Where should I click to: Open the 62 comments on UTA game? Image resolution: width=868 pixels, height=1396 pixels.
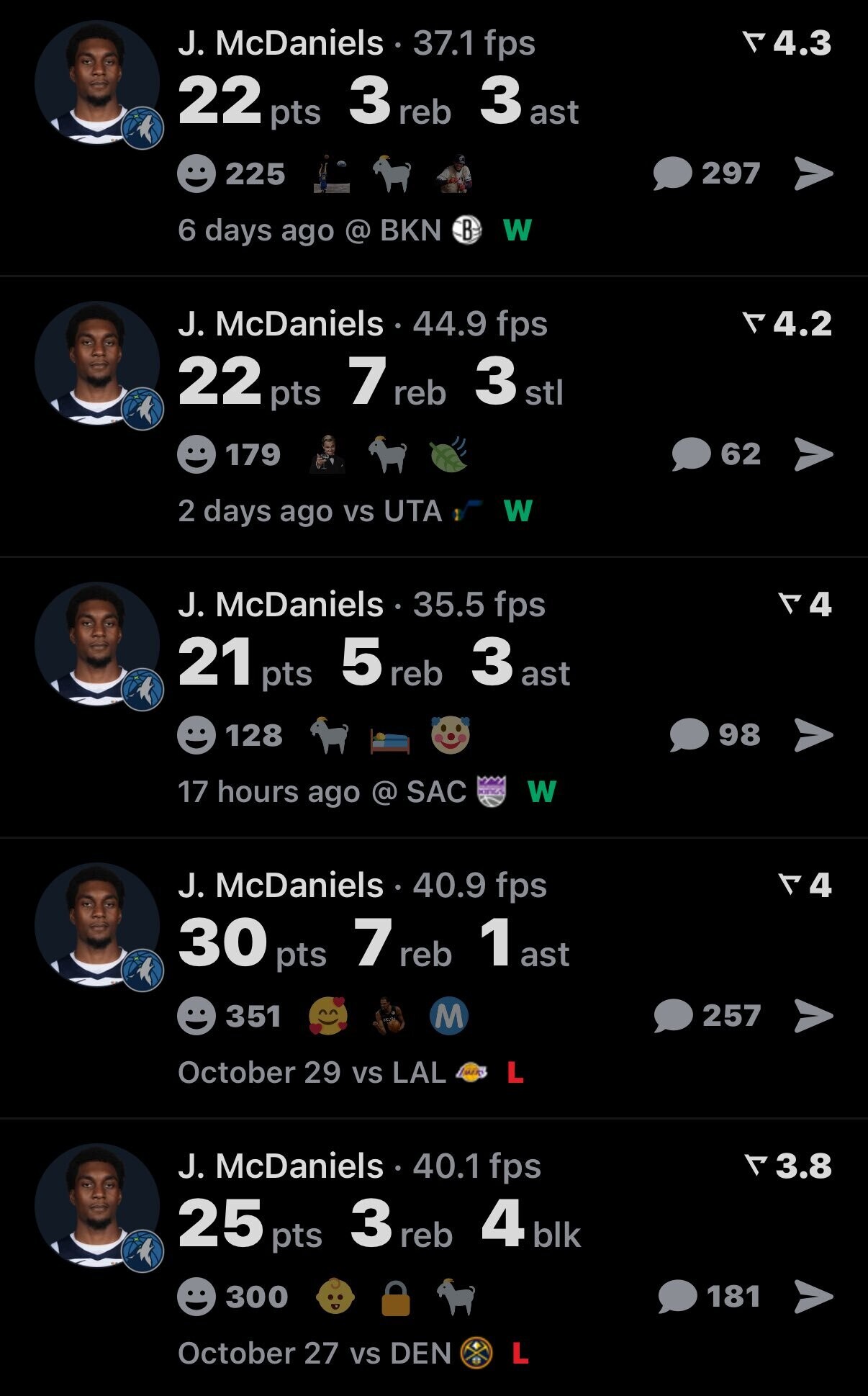point(716,454)
